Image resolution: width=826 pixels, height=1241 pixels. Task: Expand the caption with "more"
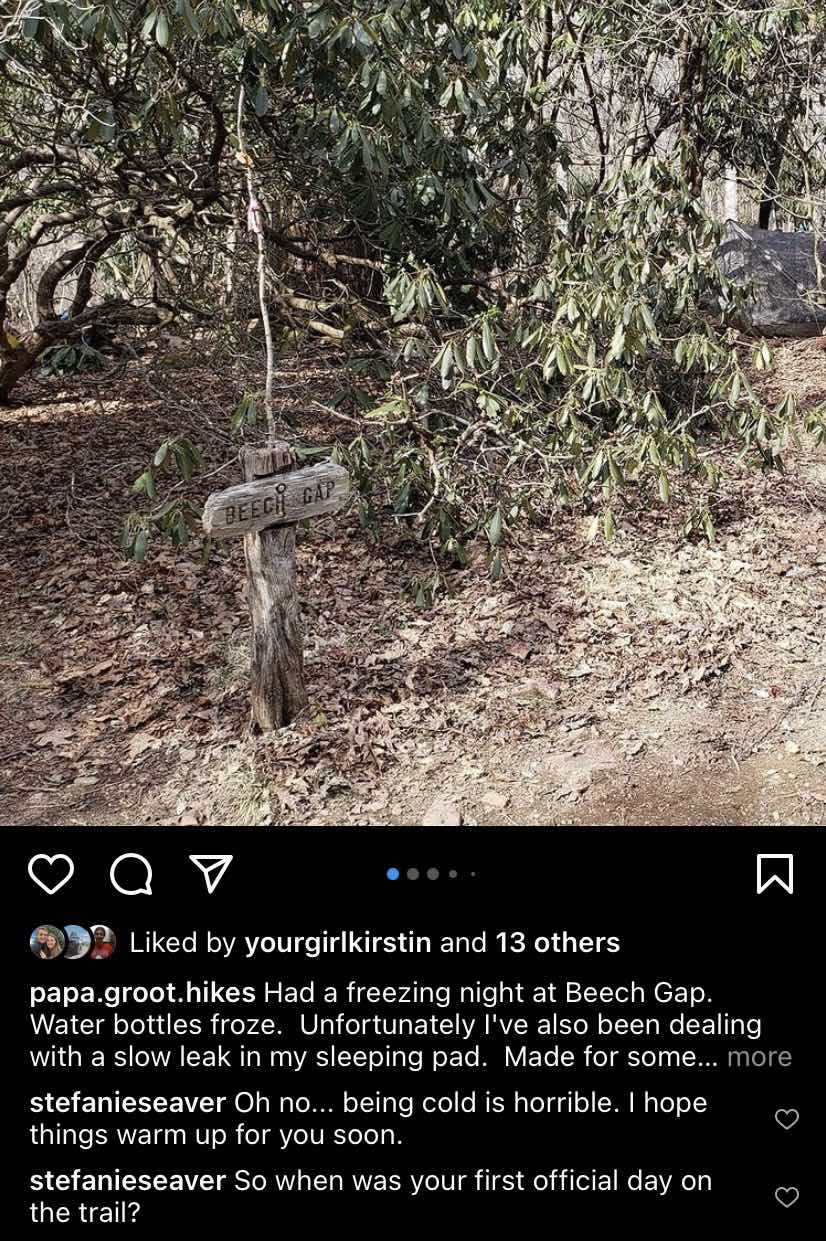pyautogui.click(x=759, y=1057)
